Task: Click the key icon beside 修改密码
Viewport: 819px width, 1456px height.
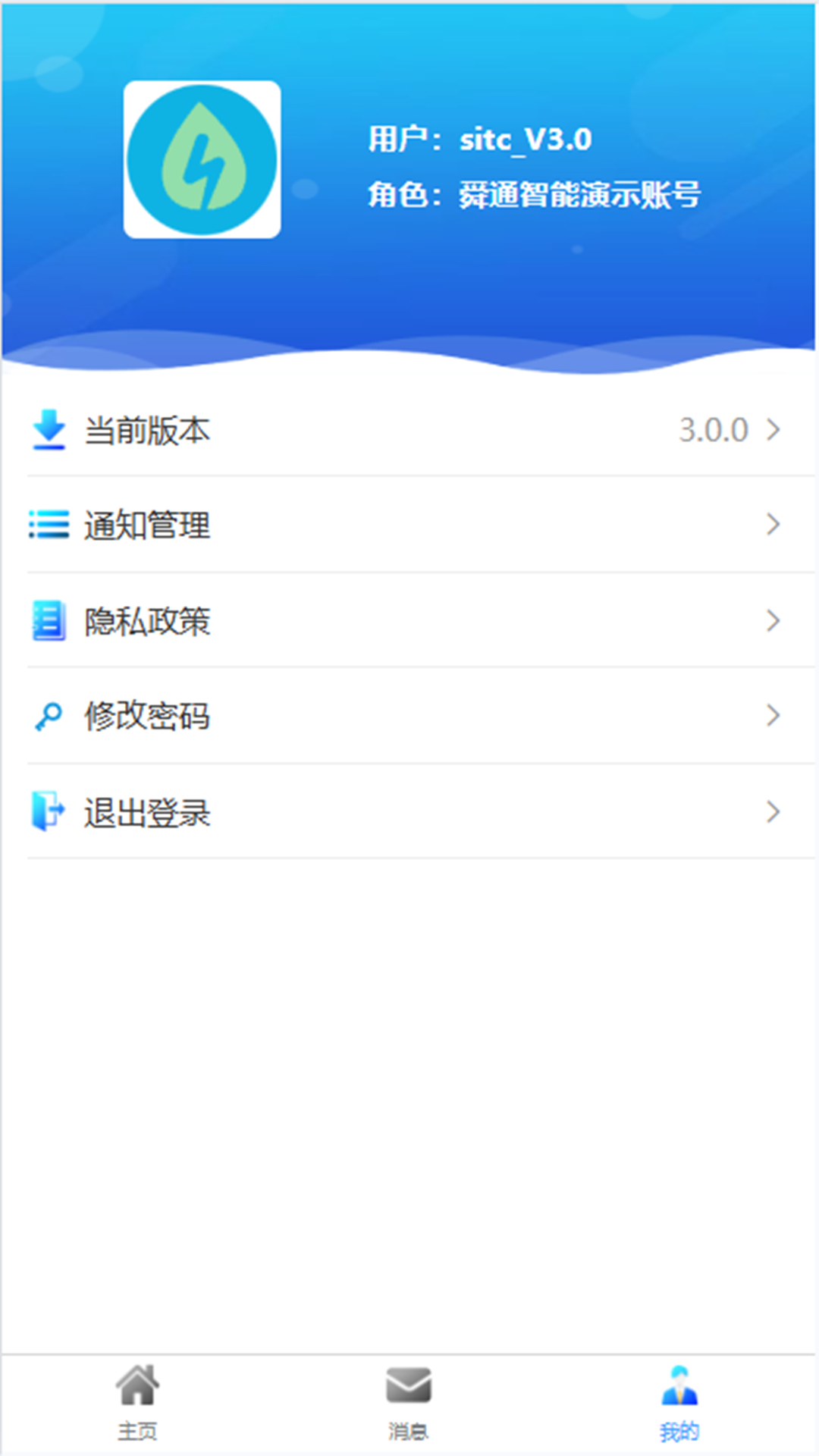Action: (x=48, y=715)
